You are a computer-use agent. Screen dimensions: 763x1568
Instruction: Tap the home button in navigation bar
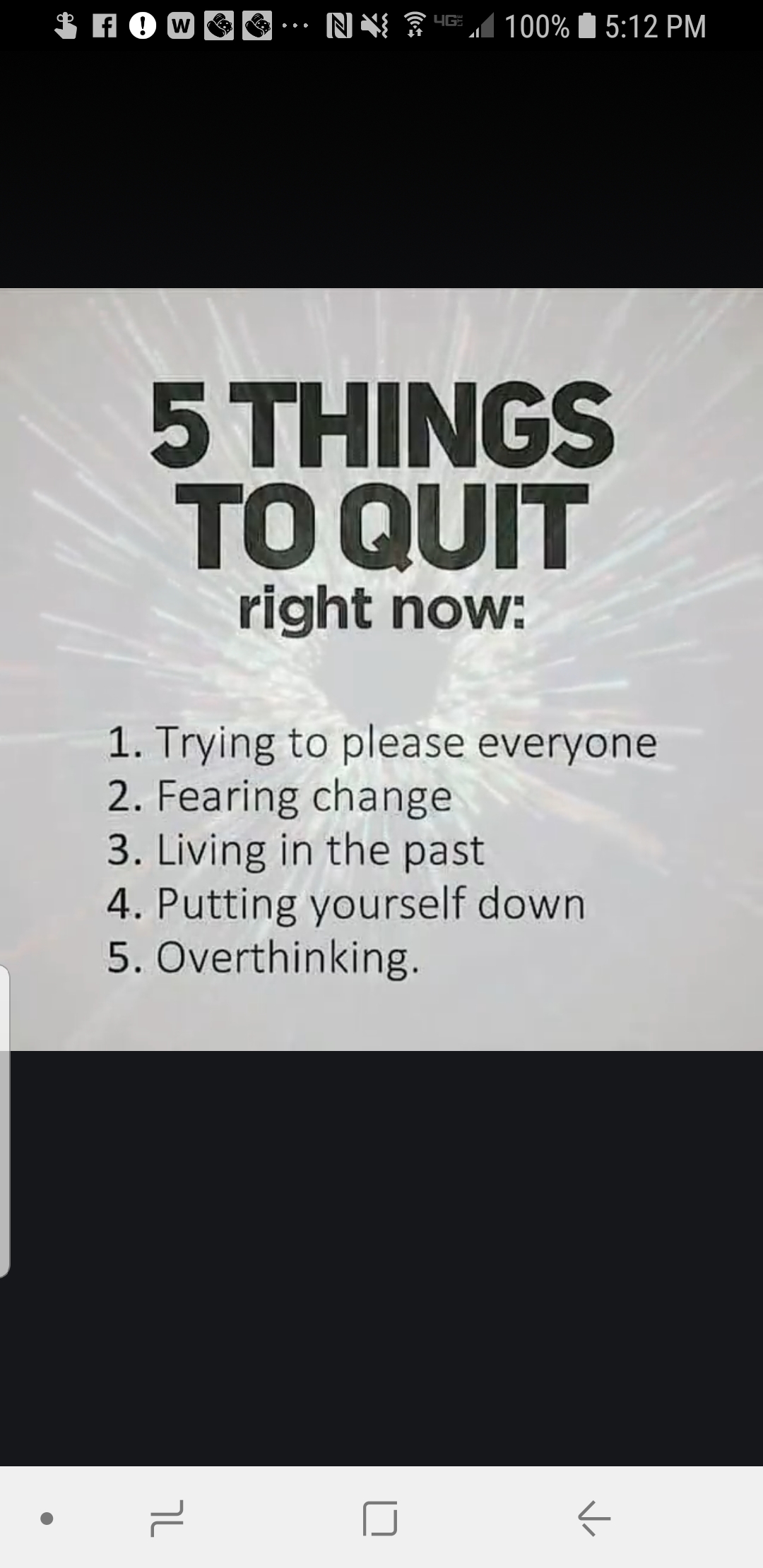pyautogui.click(x=380, y=1518)
